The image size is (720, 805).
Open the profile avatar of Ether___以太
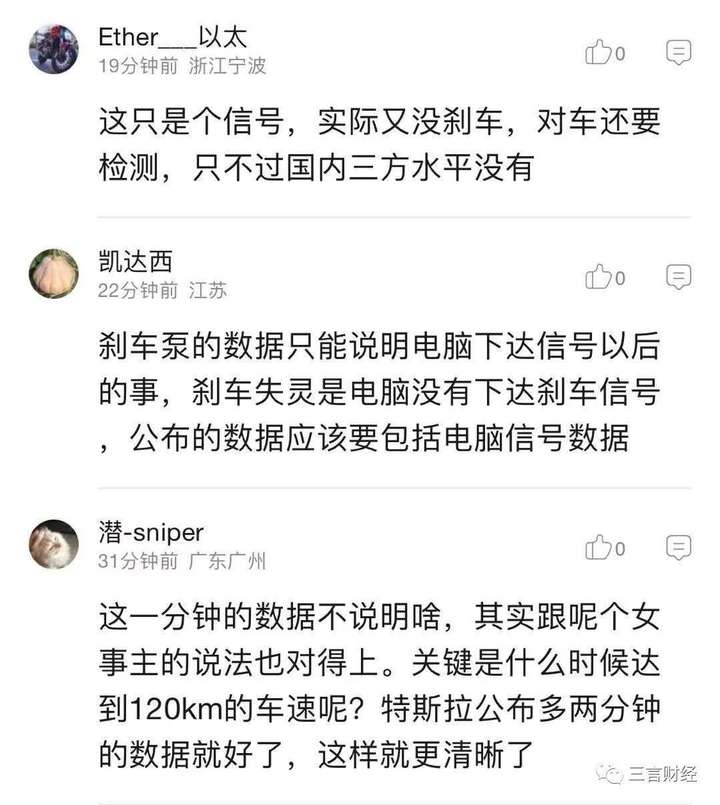pos(54,50)
